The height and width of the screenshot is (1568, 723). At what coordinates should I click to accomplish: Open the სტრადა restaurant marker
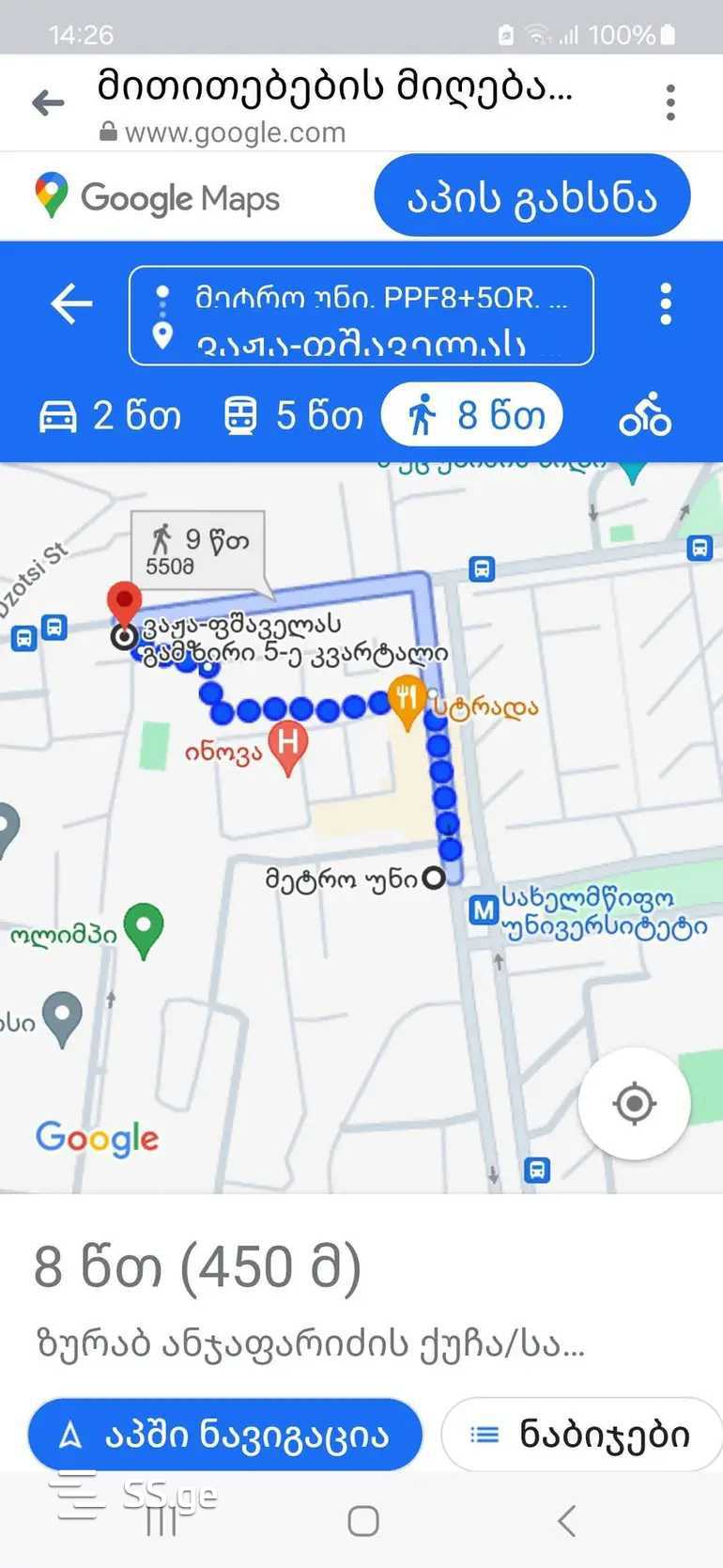tap(408, 700)
